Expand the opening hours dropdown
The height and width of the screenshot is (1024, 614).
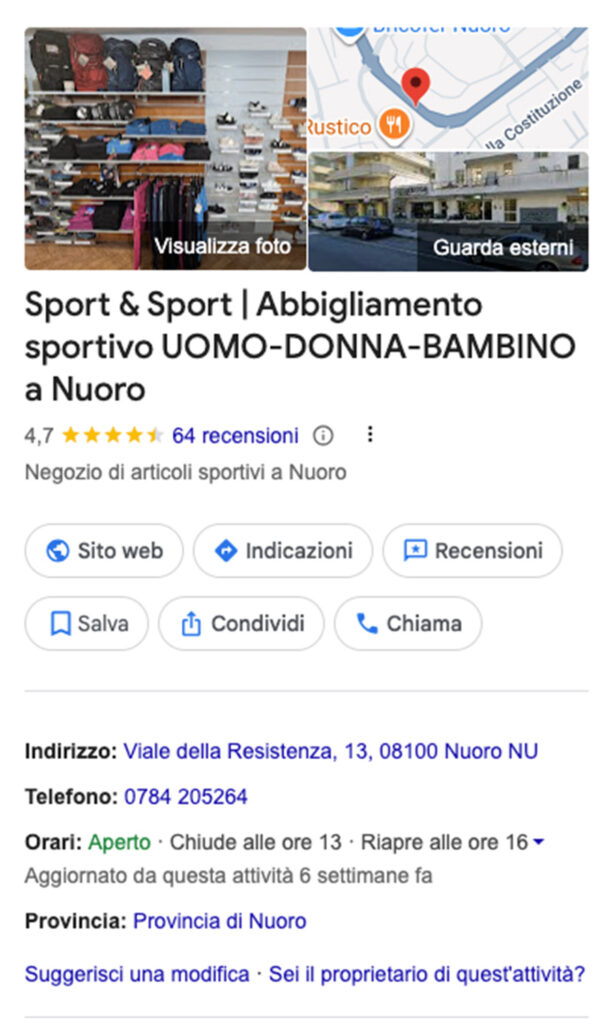click(539, 843)
